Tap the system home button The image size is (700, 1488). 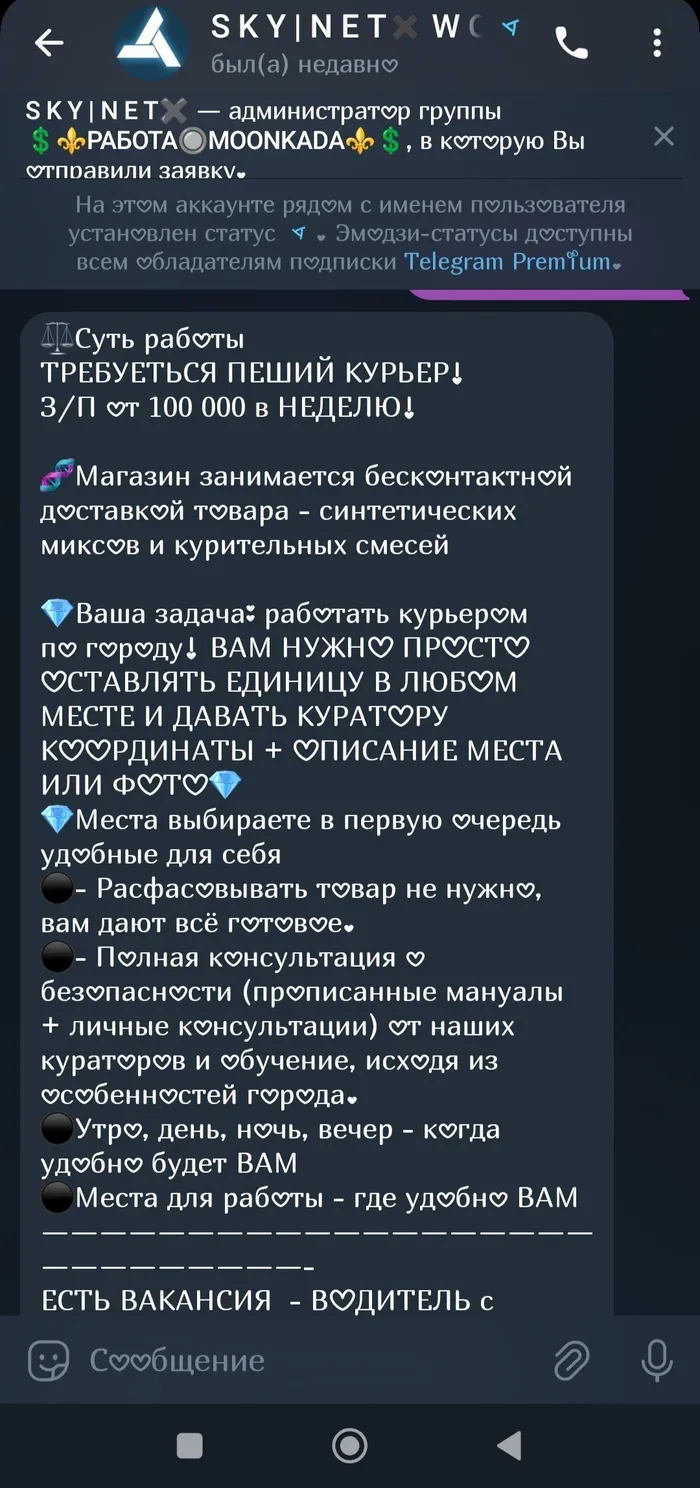pyautogui.click(x=349, y=1445)
